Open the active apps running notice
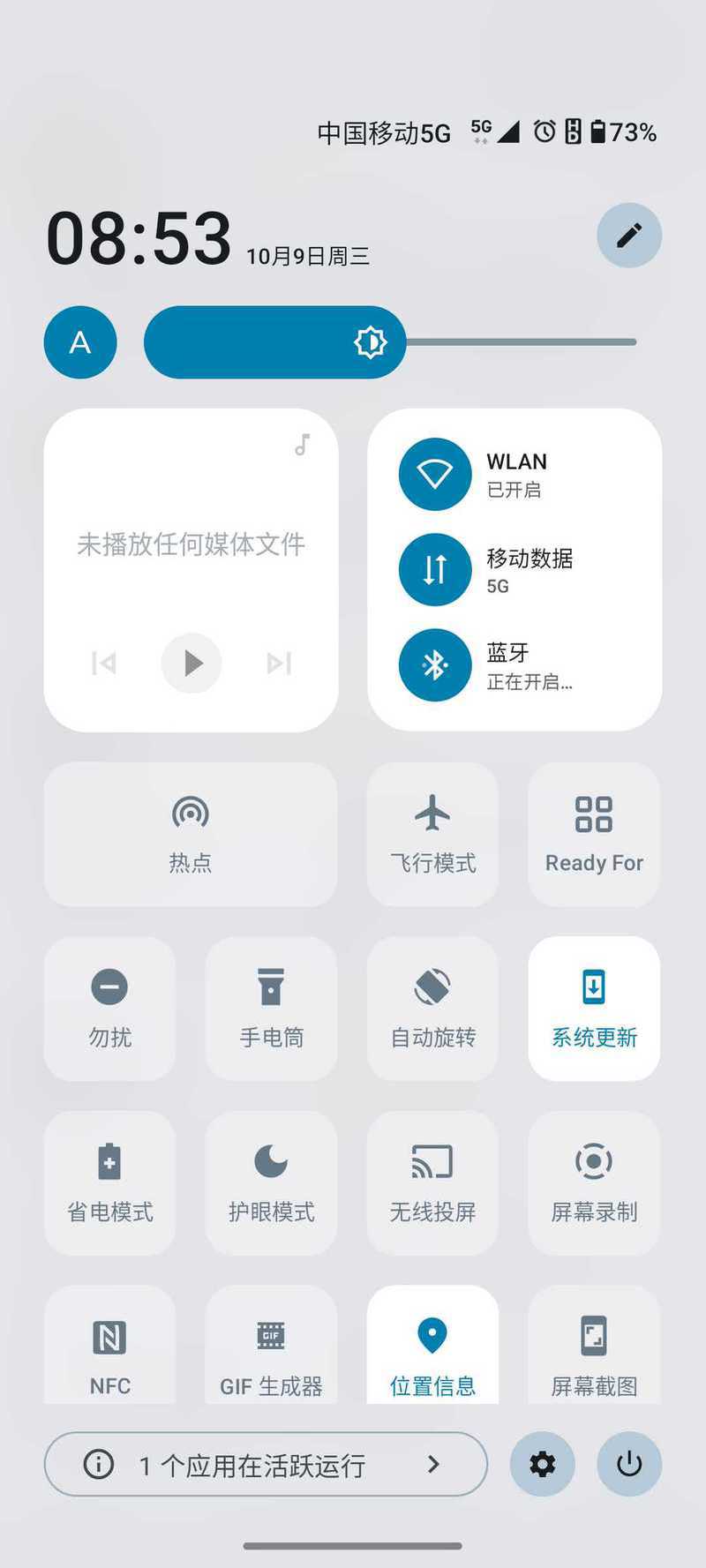Screen dimensions: 706x1568 pos(266,1465)
